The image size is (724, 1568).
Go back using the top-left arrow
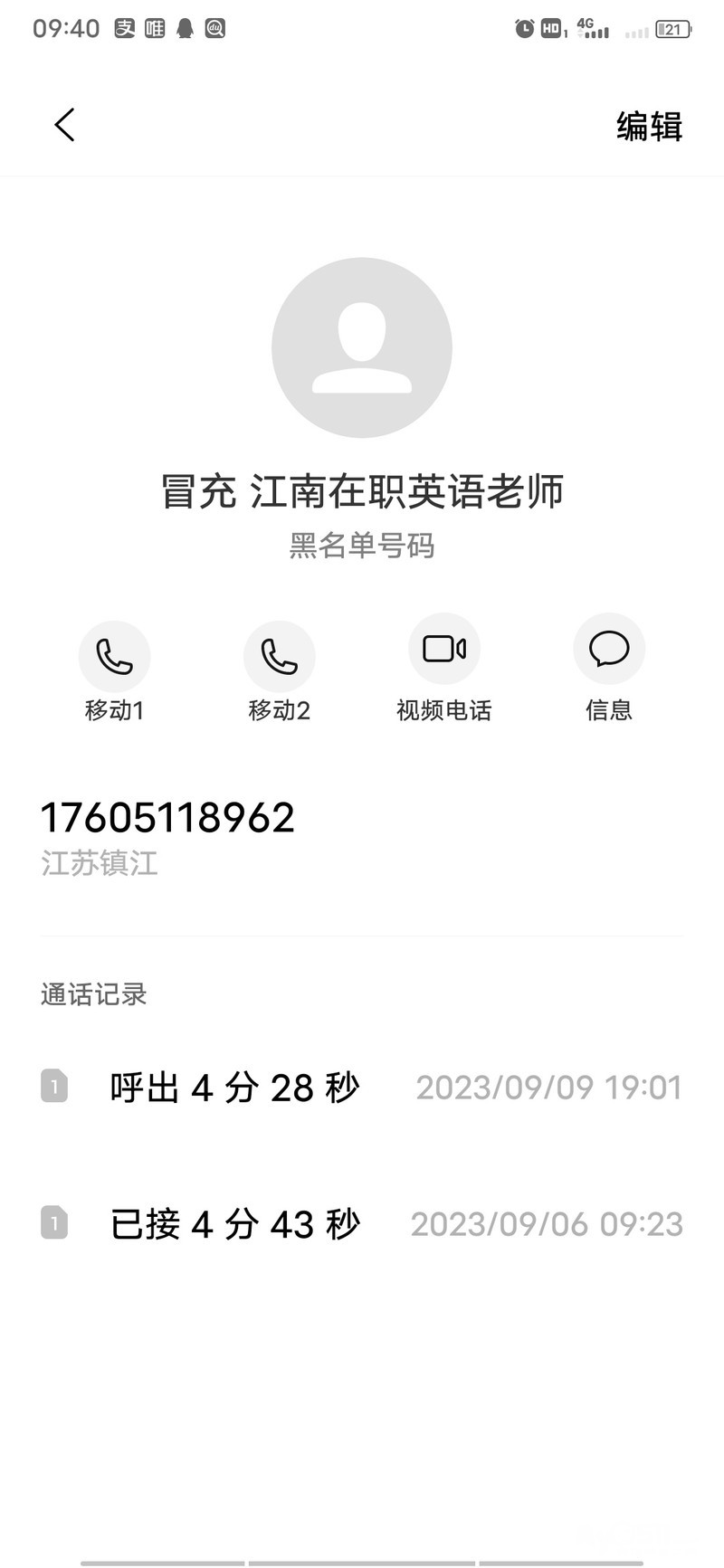tap(64, 125)
